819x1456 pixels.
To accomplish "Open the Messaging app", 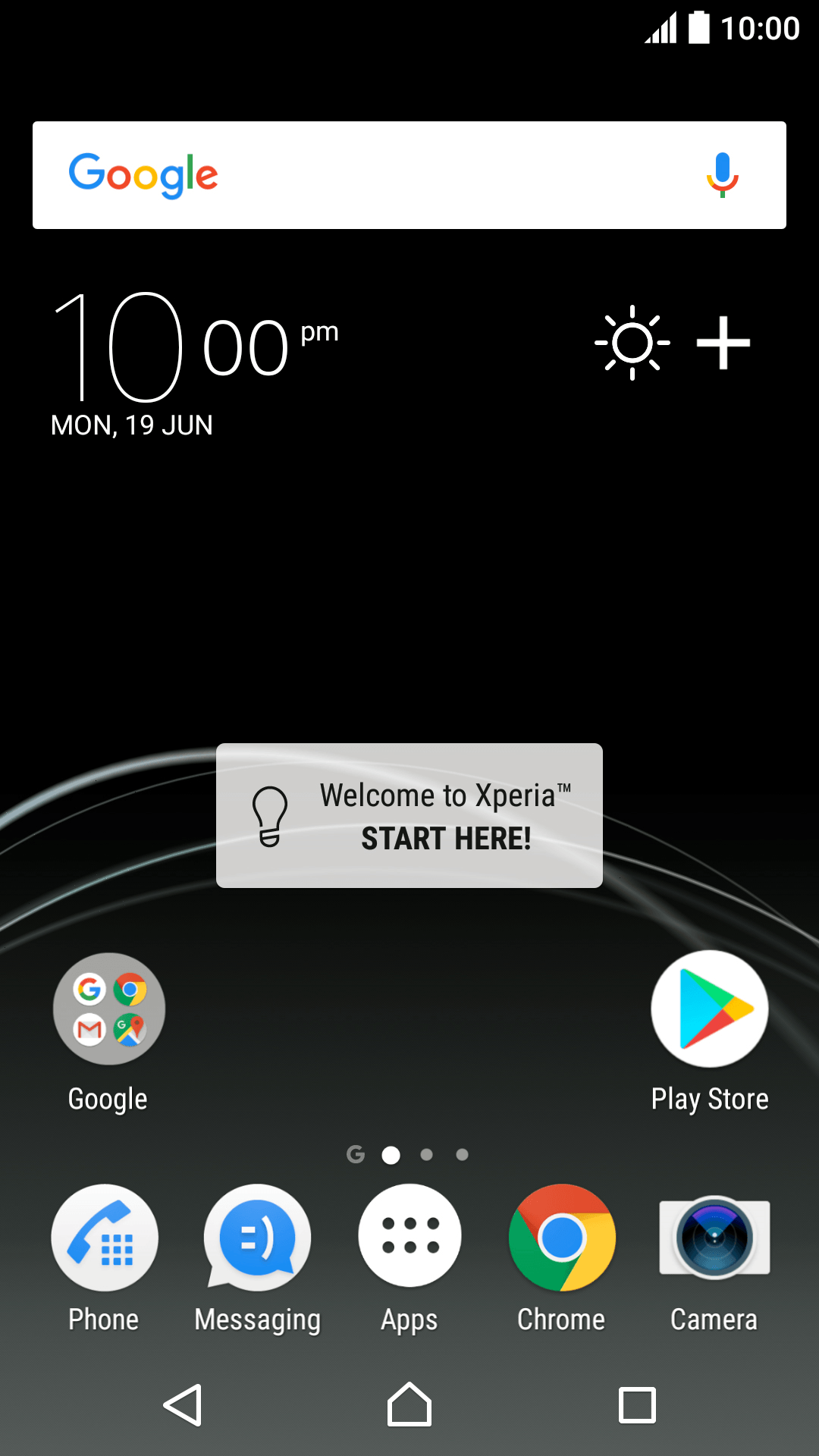I will click(x=258, y=1238).
